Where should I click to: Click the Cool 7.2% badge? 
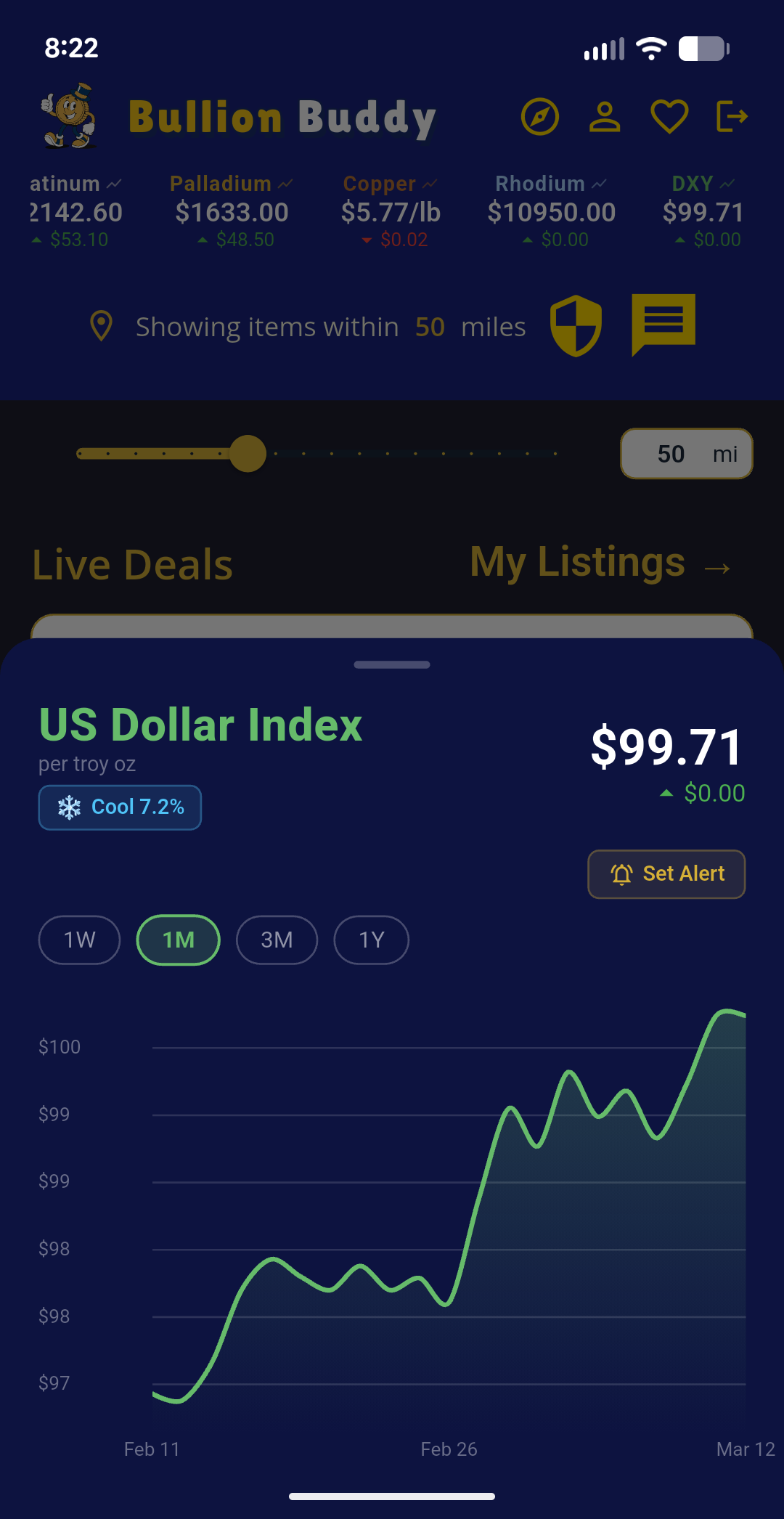tap(119, 807)
